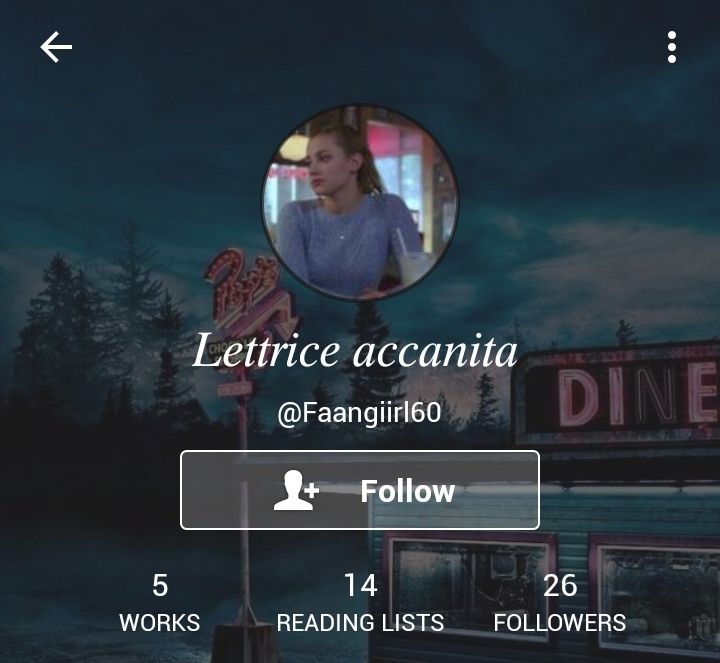Viewport: 720px width, 663px height.
Task: Open the 5 Works list
Action: click(160, 603)
